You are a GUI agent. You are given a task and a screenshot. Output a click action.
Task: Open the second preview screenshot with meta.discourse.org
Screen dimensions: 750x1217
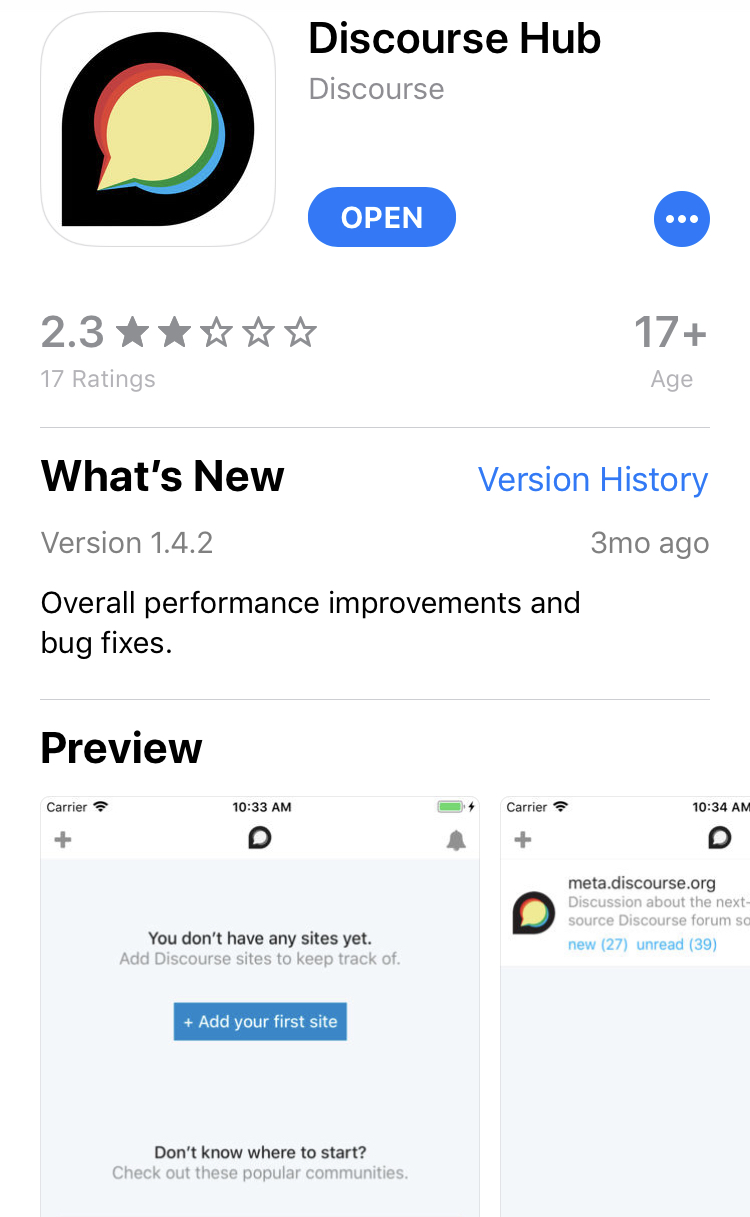click(x=625, y=1005)
